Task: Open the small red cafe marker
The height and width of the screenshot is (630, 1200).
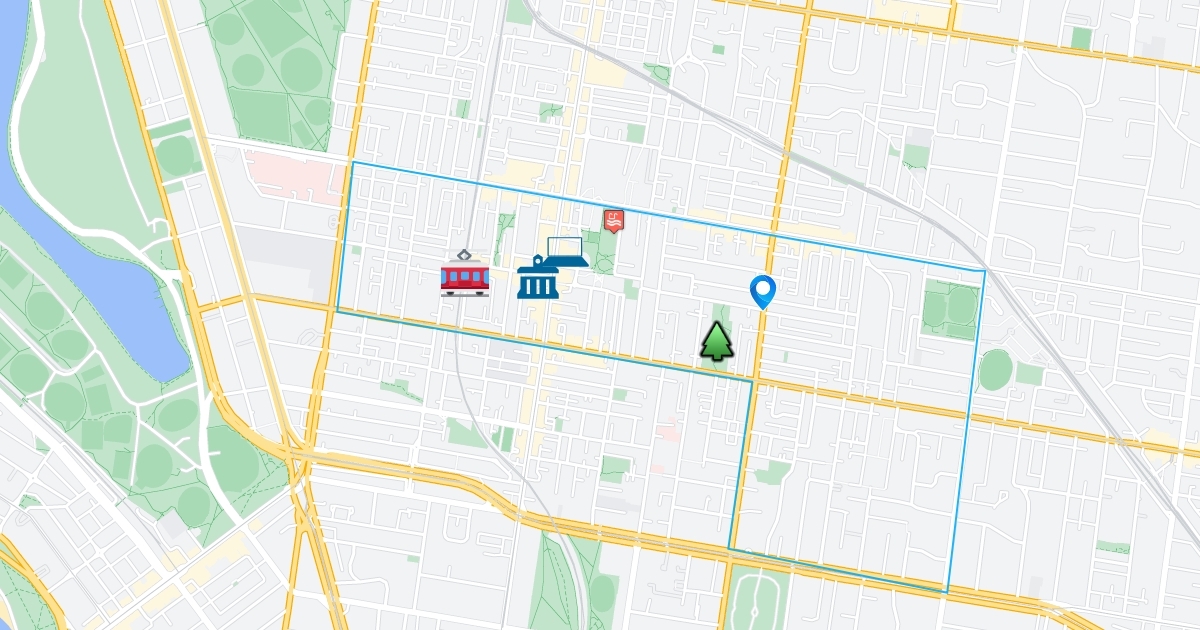Action: click(x=613, y=219)
